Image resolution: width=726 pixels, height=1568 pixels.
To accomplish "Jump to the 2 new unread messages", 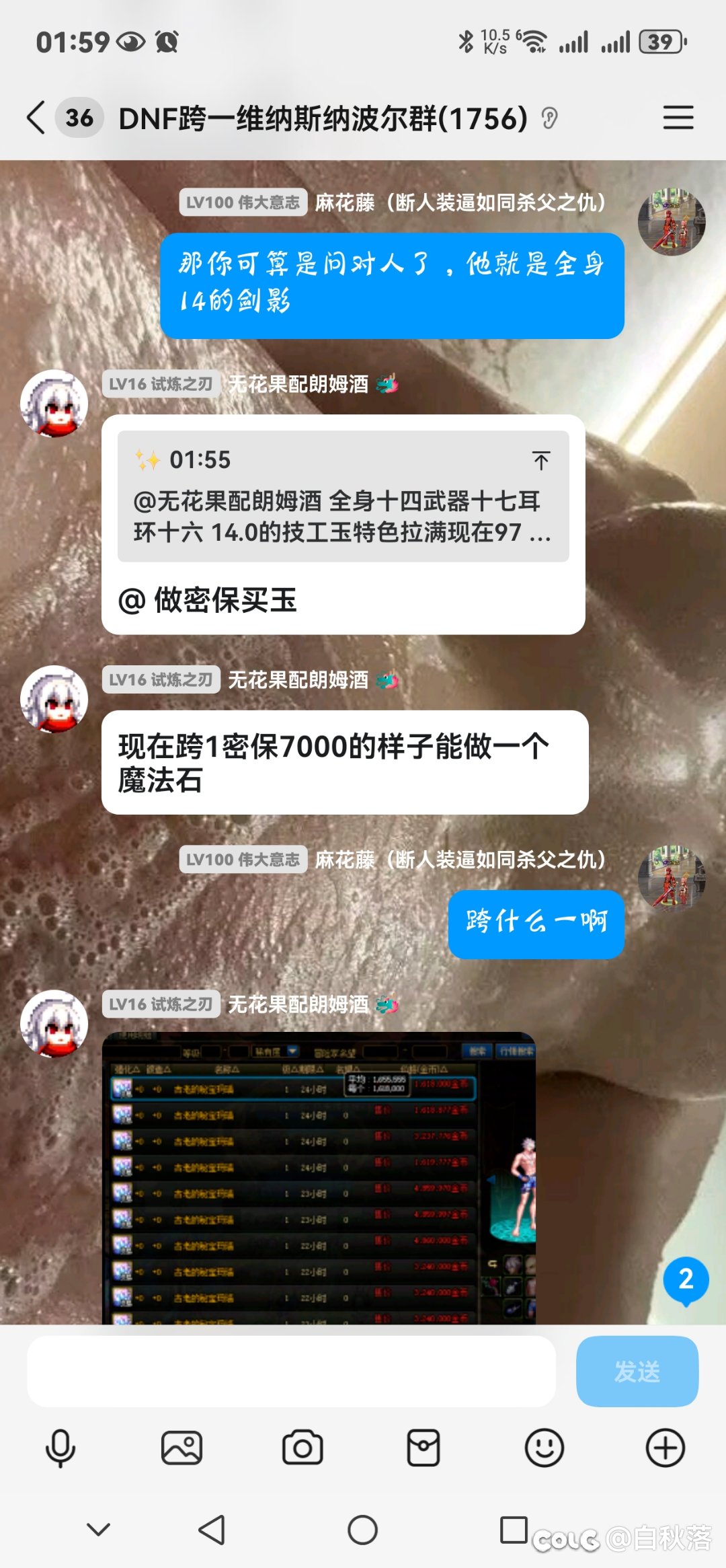I will pos(685,1279).
